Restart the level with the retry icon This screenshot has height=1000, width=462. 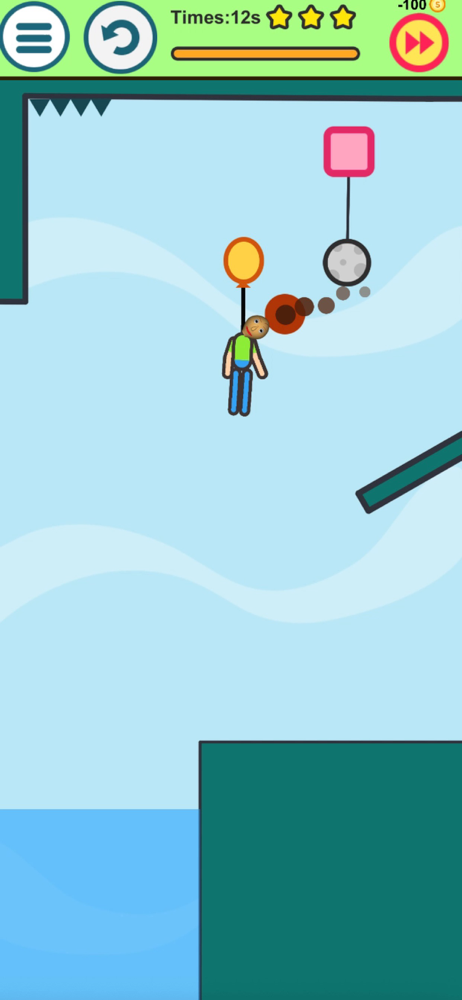121,38
